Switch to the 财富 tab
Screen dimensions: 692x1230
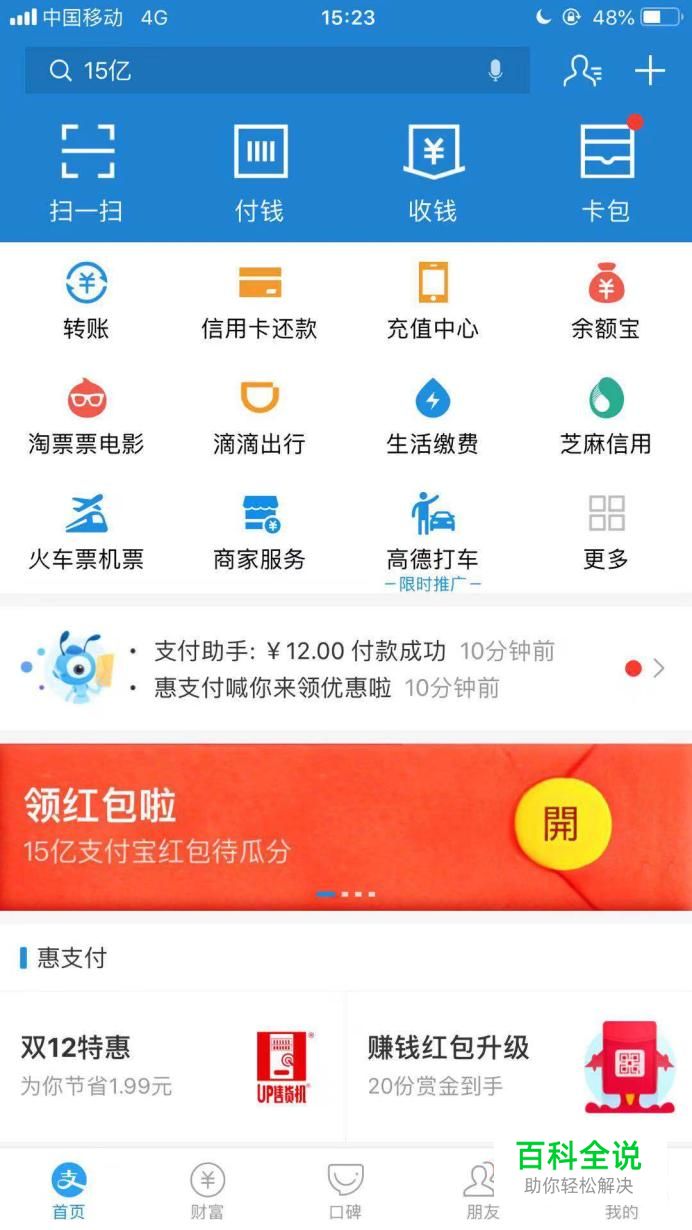point(207,1192)
